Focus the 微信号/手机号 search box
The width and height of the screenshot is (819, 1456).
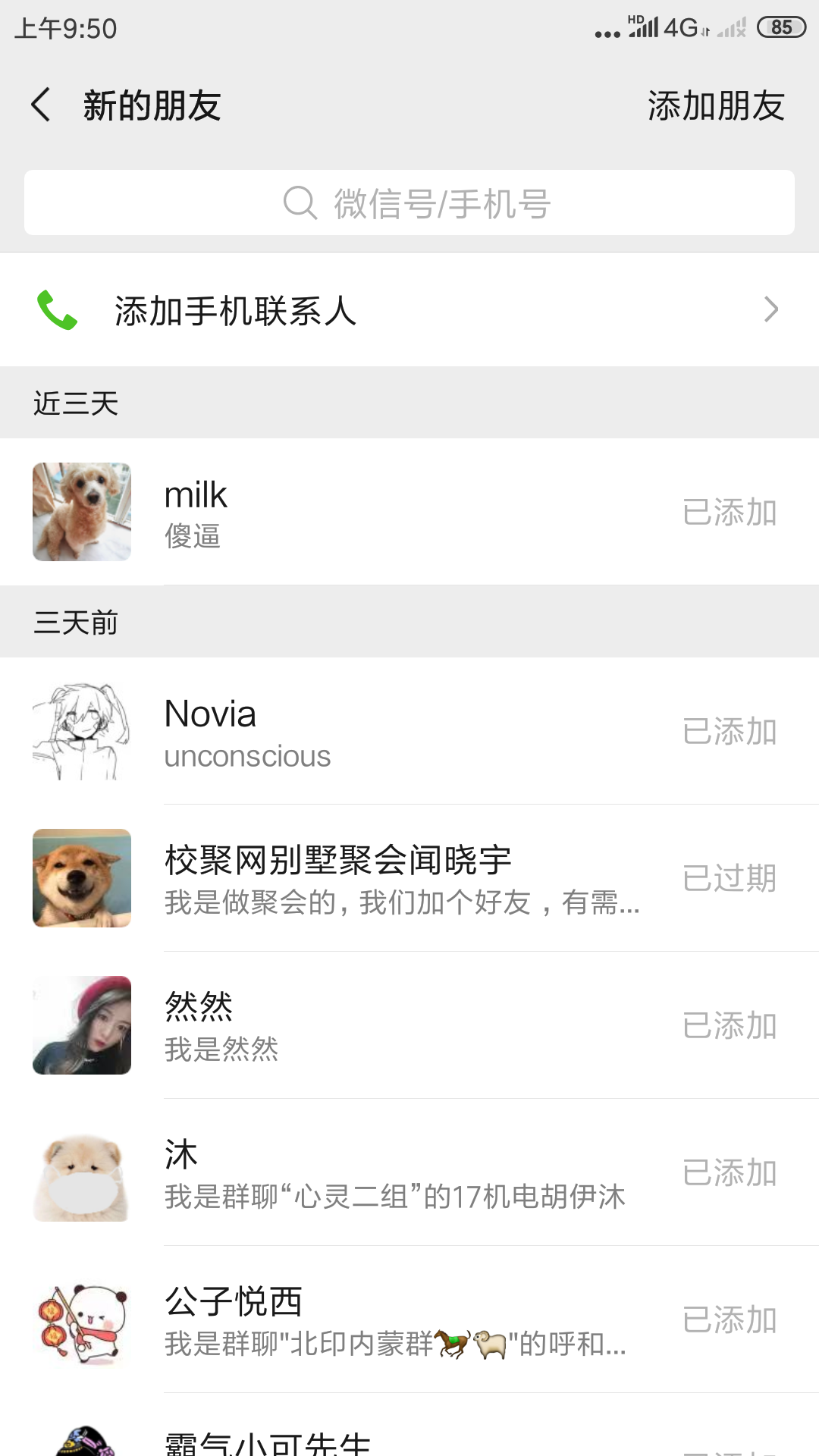pos(409,202)
